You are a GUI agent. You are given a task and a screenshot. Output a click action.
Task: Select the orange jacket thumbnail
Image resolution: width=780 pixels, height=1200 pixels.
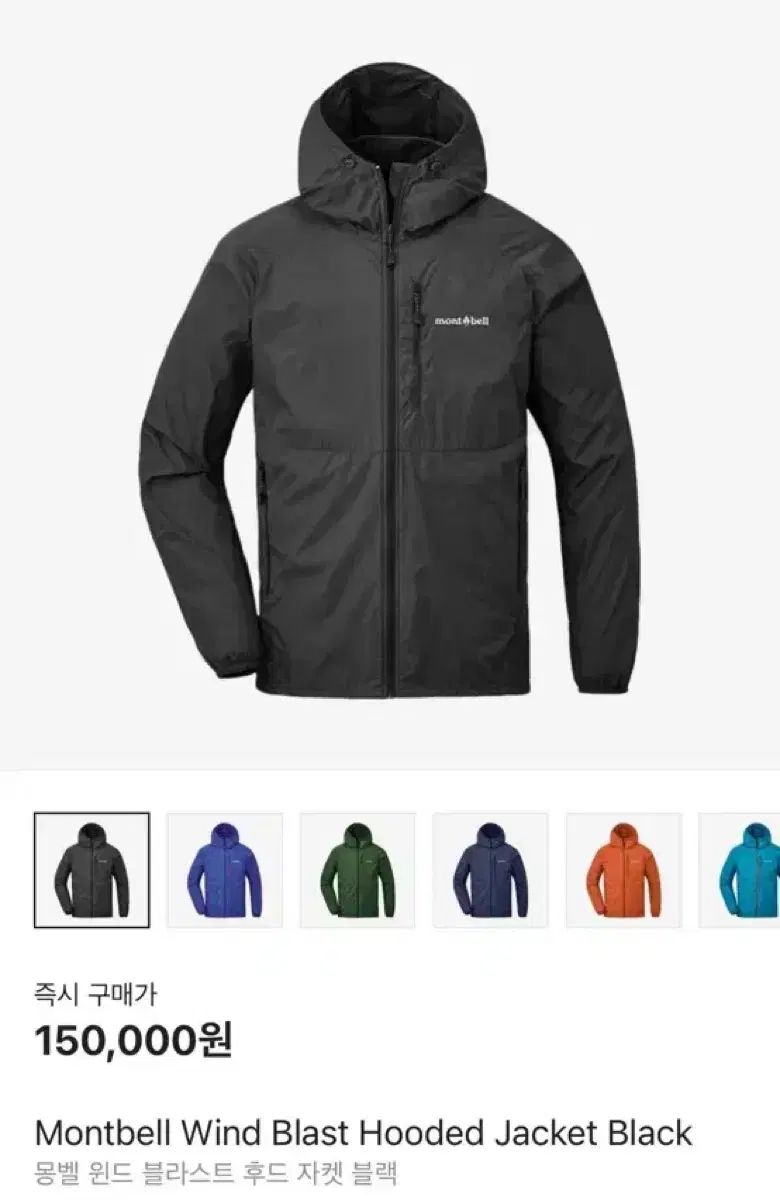[x=623, y=870]
